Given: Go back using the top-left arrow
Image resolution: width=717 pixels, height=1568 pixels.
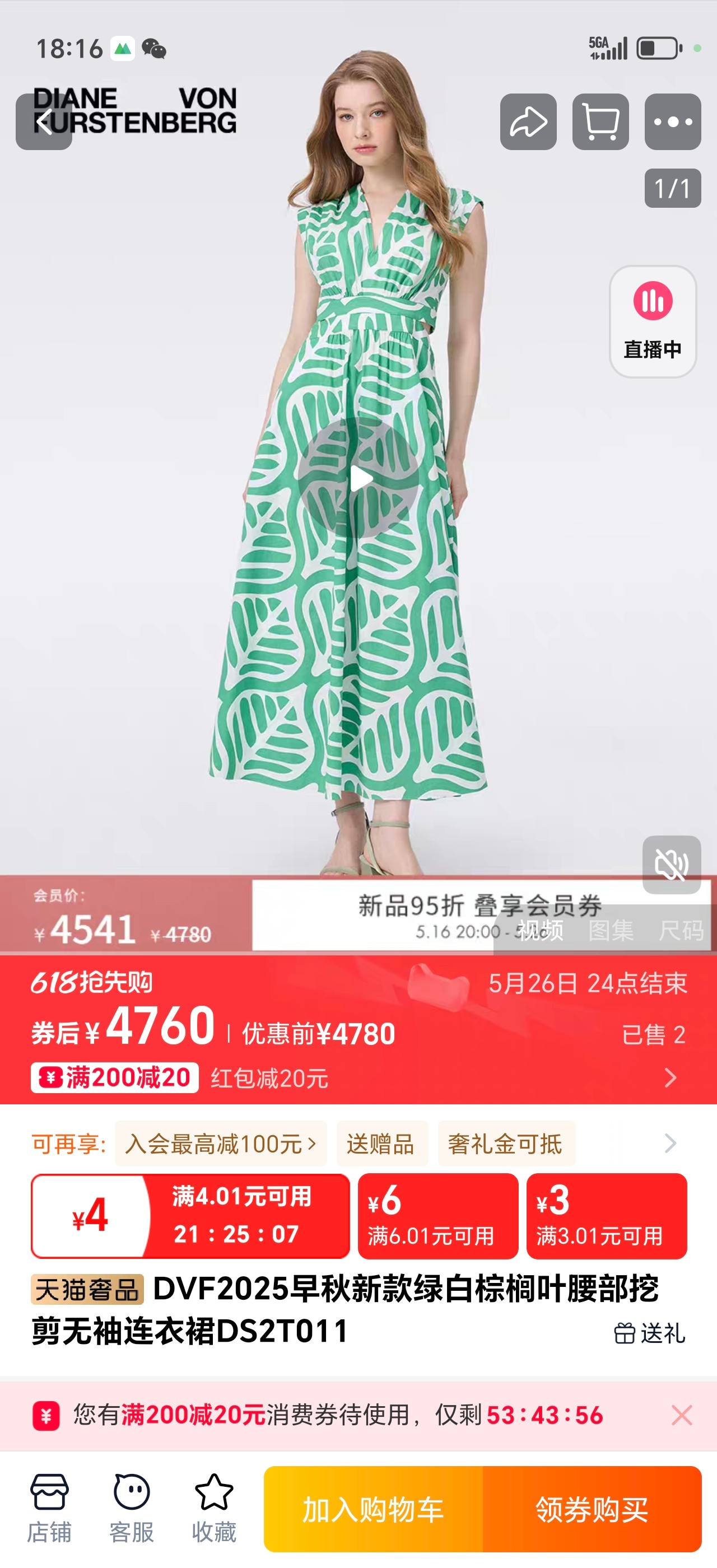Looking at the screenshot, I should pyautogui.click(x=43, y=122).
